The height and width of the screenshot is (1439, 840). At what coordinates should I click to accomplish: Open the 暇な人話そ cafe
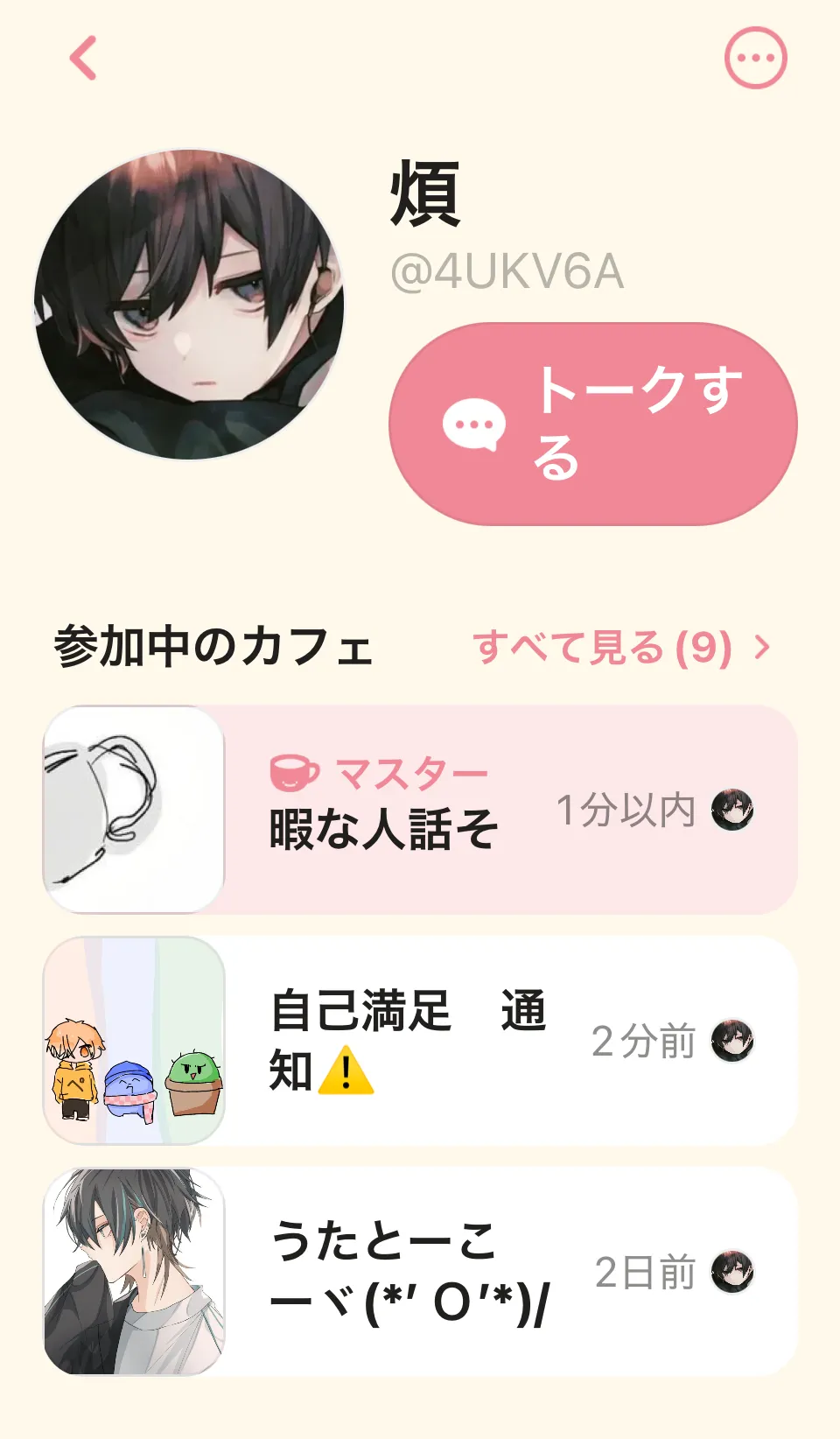tap(420, 810)
